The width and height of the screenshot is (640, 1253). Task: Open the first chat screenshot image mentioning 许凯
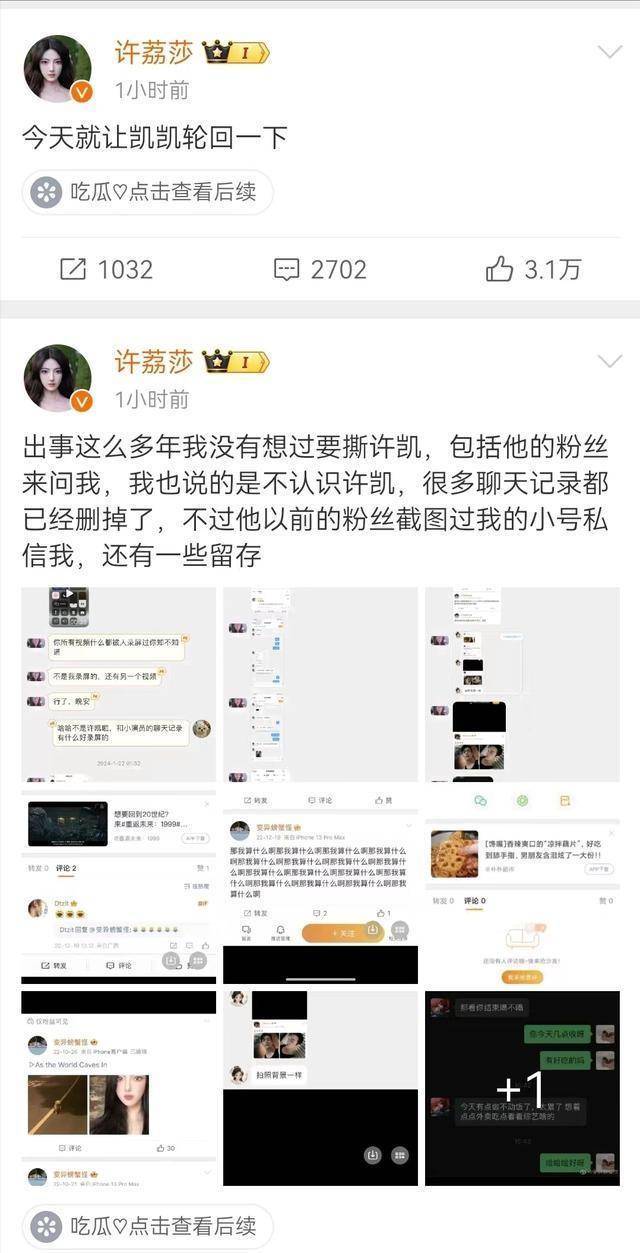tap(119, 684)
